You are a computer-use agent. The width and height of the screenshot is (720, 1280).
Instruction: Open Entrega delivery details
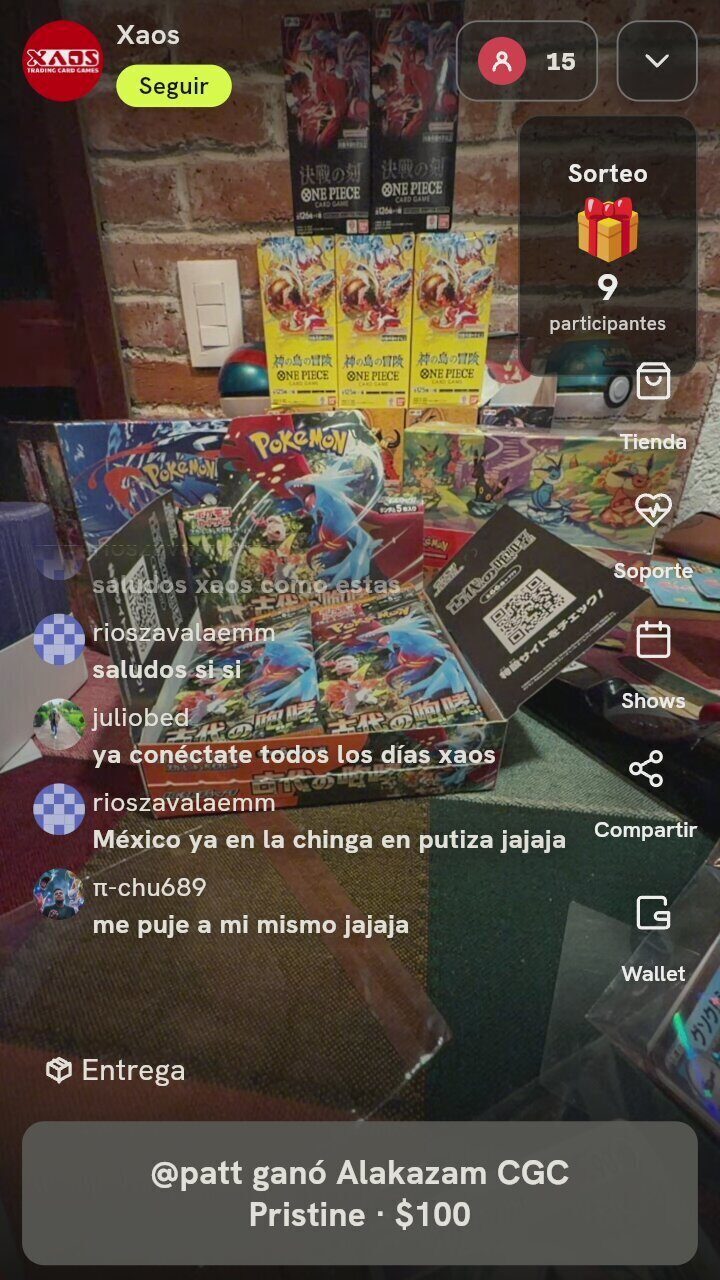click(116, 1070)
